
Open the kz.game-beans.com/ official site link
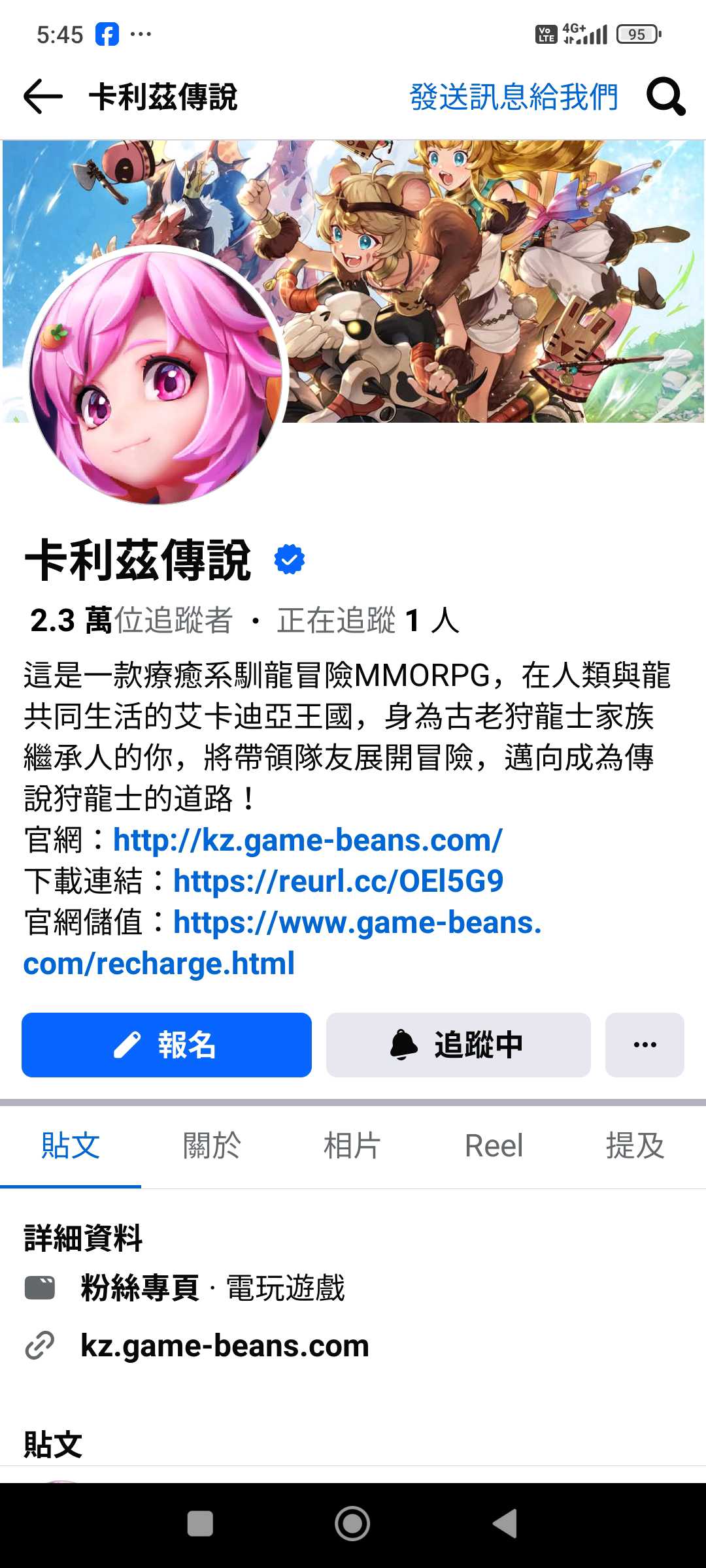(x=307, y=840)
